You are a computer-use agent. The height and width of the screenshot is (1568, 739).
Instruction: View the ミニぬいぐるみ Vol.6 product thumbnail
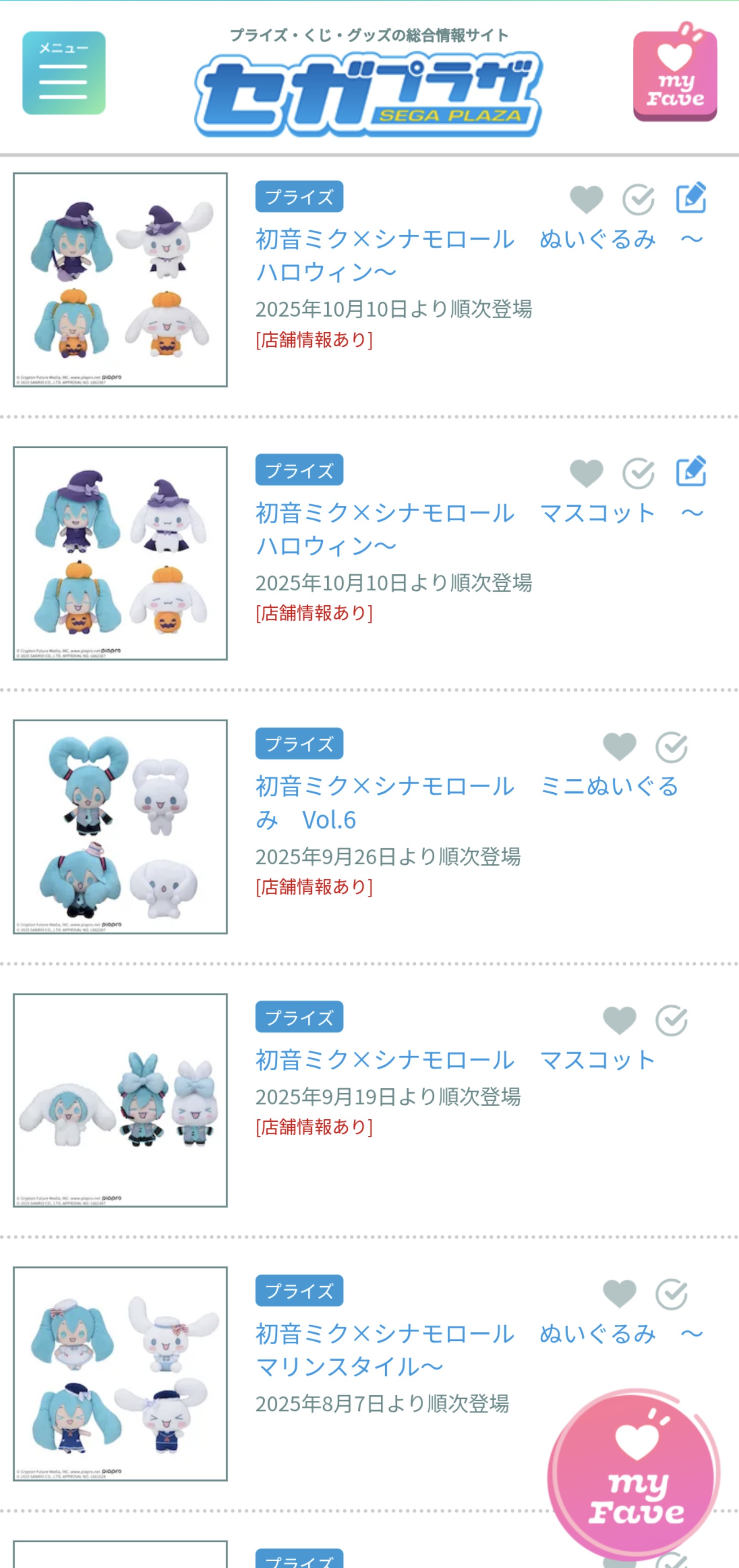click(x=120, y=826)
